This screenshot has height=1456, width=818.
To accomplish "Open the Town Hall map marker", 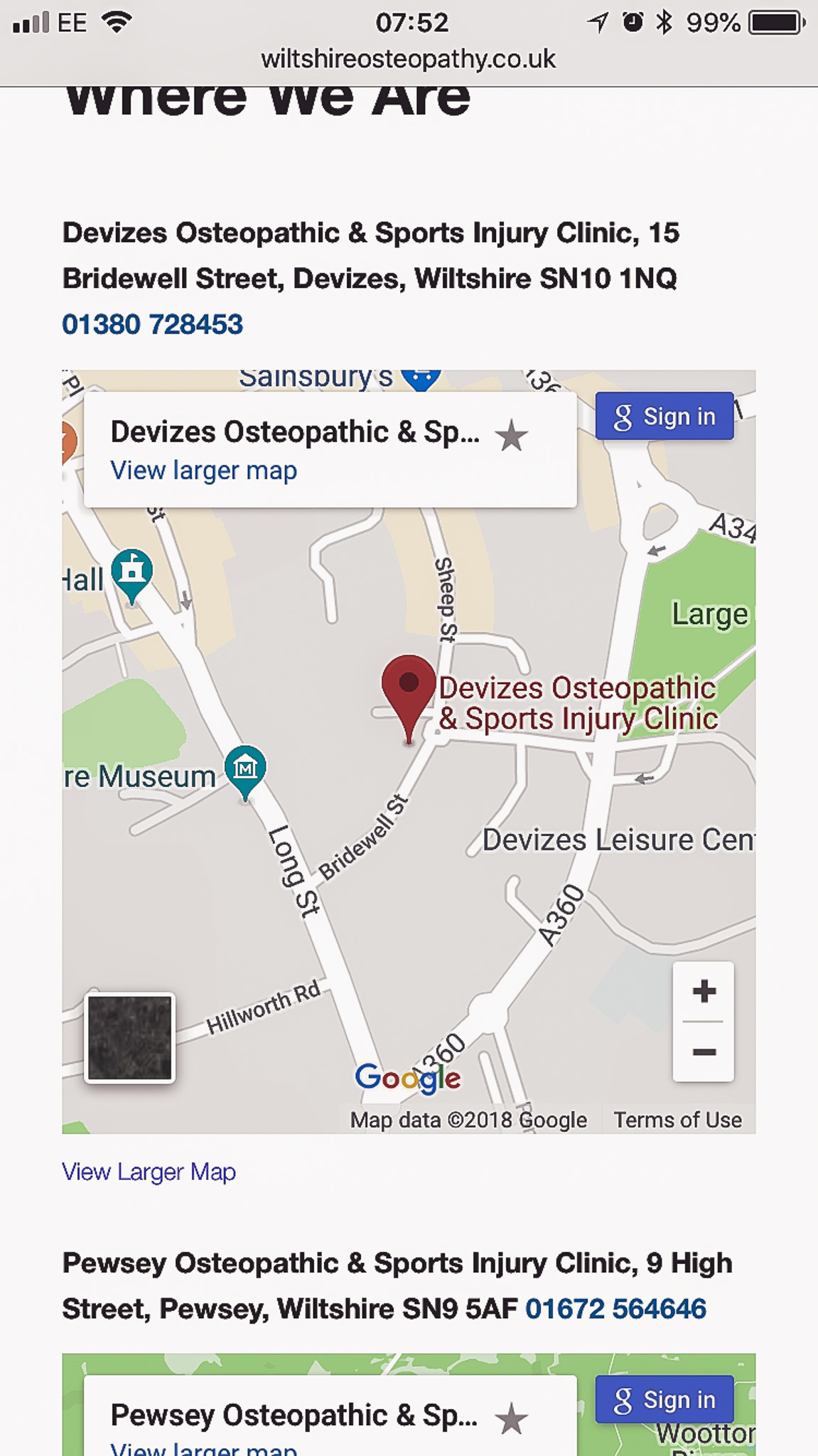I will click(132, 572).
